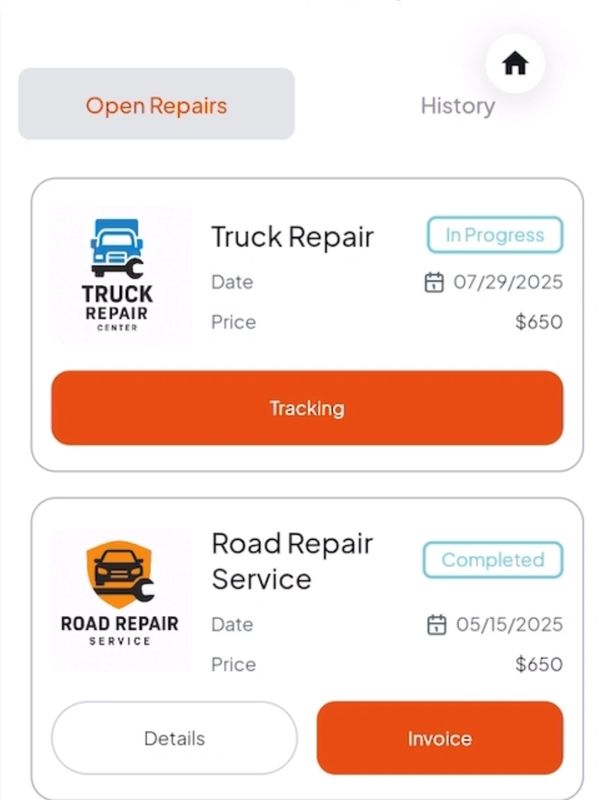Open Invoice for Road Repair Service
The image size is (600, 800).
click(x=439, y=738)
